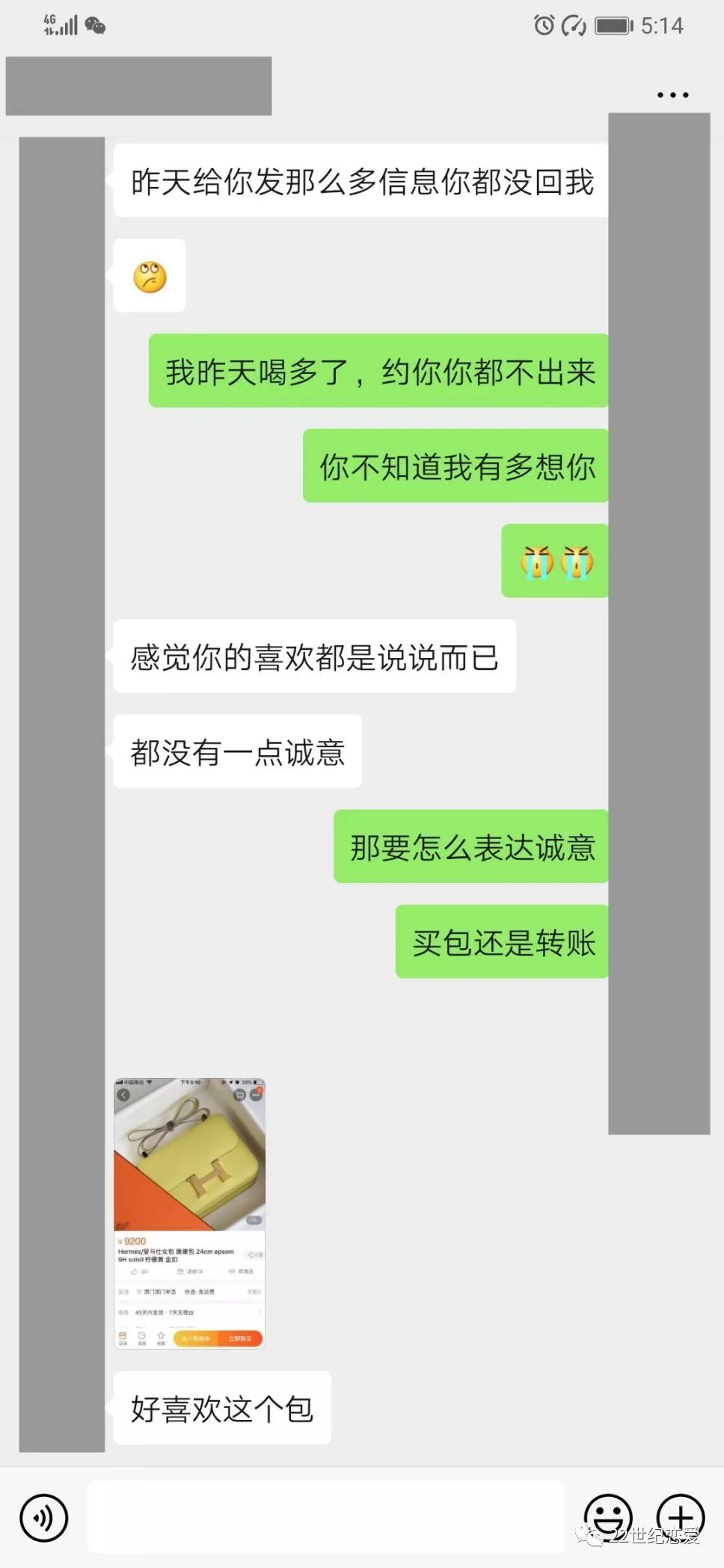Tap the shopping cart icon on the product page
724x1568 pixels.
[x=240, y=1095]
